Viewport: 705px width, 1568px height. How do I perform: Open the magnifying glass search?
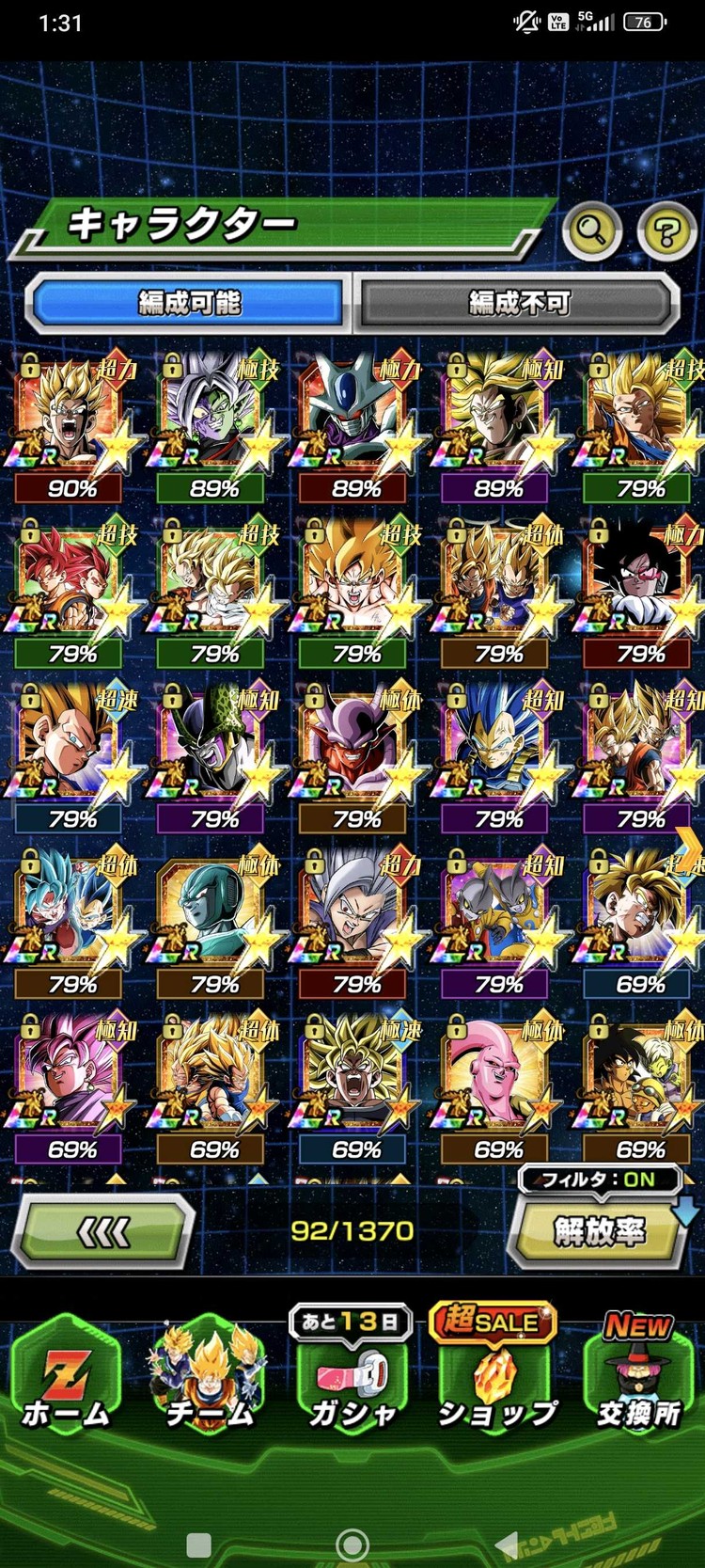[x=591, y=229]
